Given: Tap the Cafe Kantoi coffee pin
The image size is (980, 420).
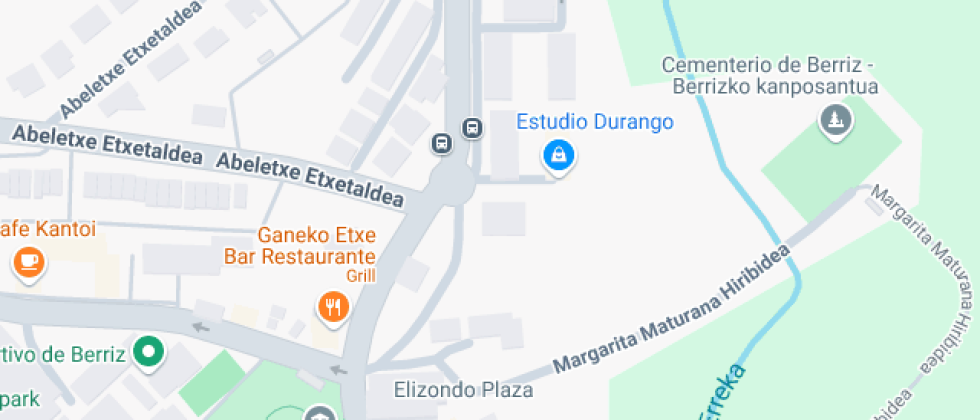Looking at the screenshot, I should pos(28,262).
